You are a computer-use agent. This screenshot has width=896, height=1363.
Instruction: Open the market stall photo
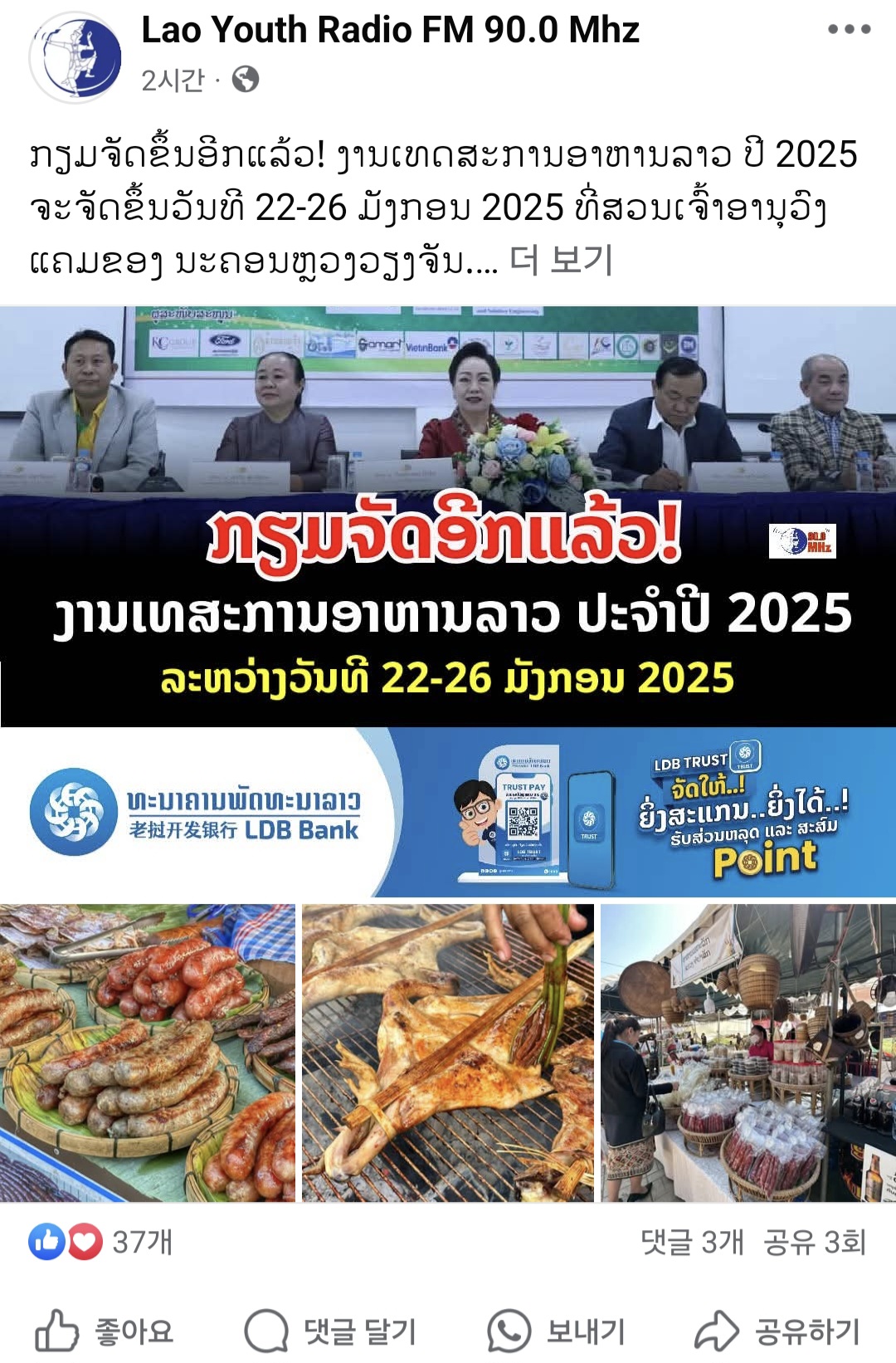pos(747,1053)
